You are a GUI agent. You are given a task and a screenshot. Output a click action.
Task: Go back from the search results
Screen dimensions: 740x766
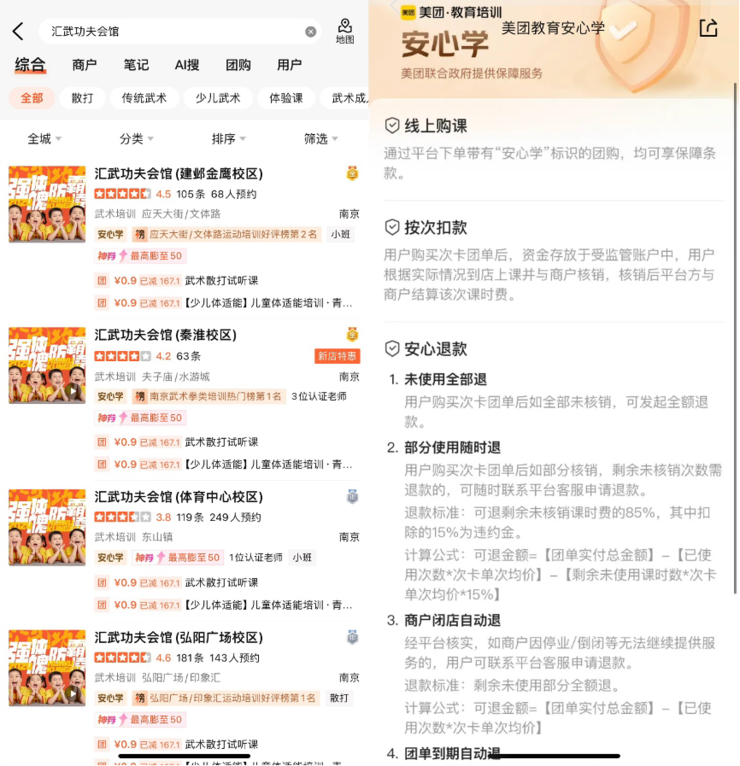pos(17,31)
